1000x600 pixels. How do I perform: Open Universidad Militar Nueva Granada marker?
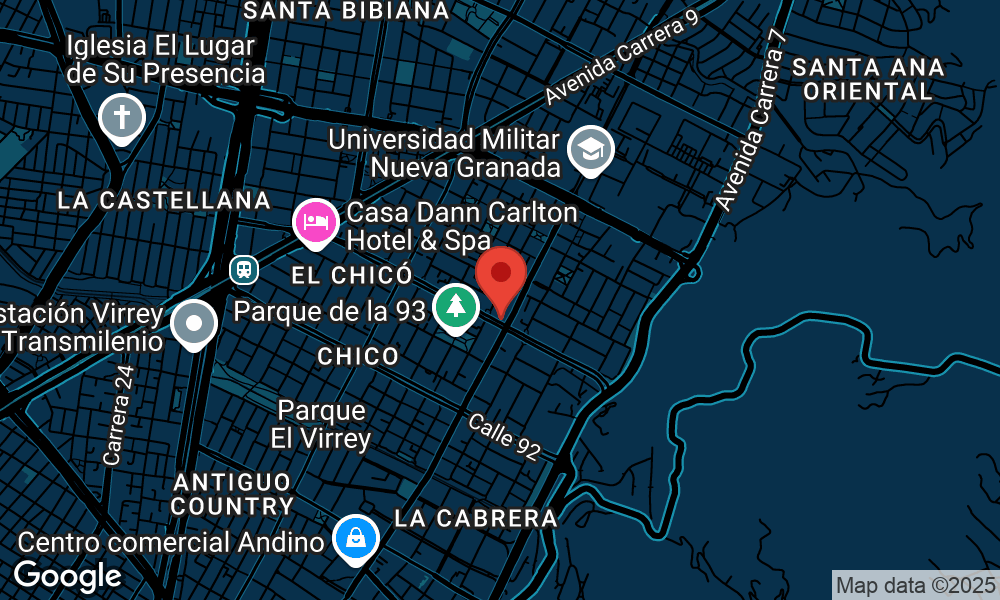coord(590,150)
